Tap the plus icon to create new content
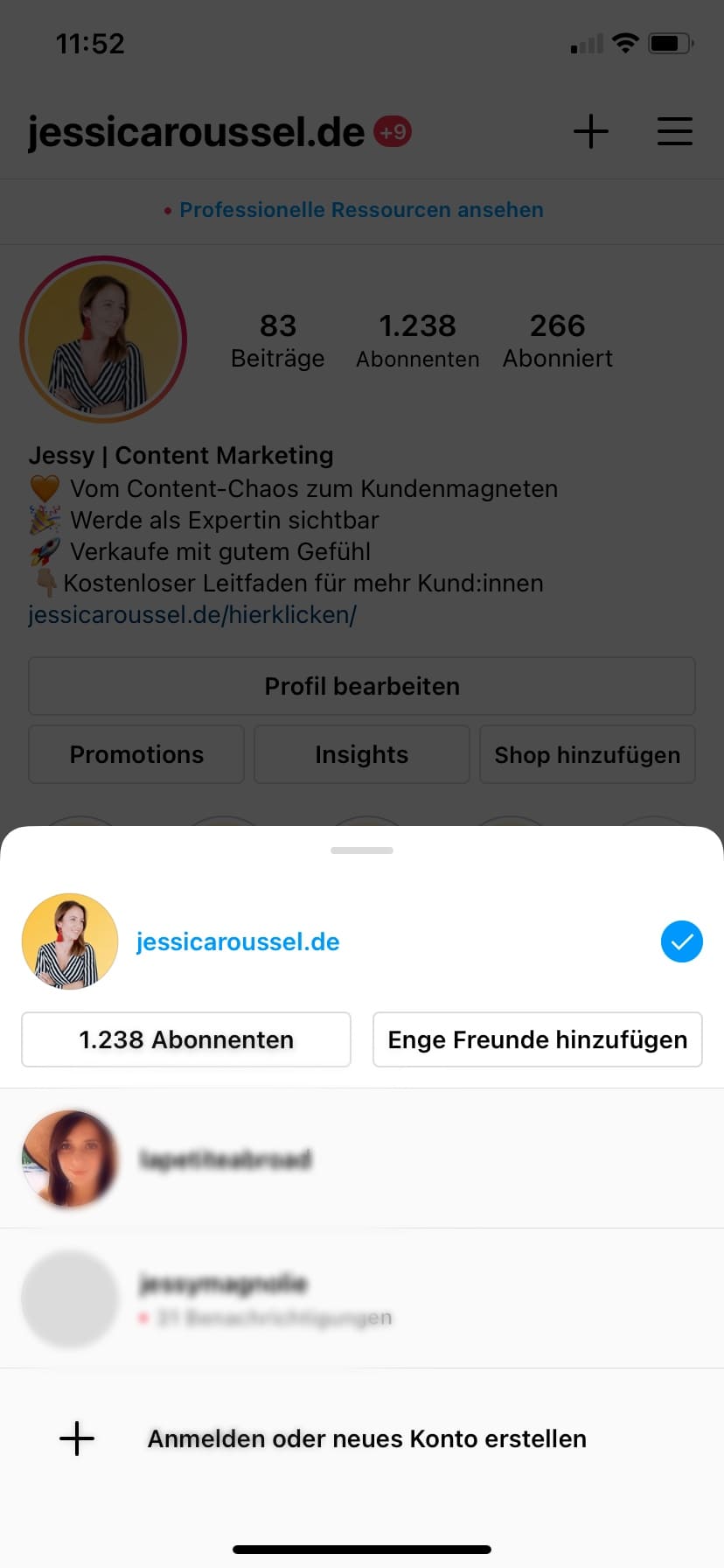This screenshot has height=1568, width=724. pyautogui.click(x=590, y=131)
